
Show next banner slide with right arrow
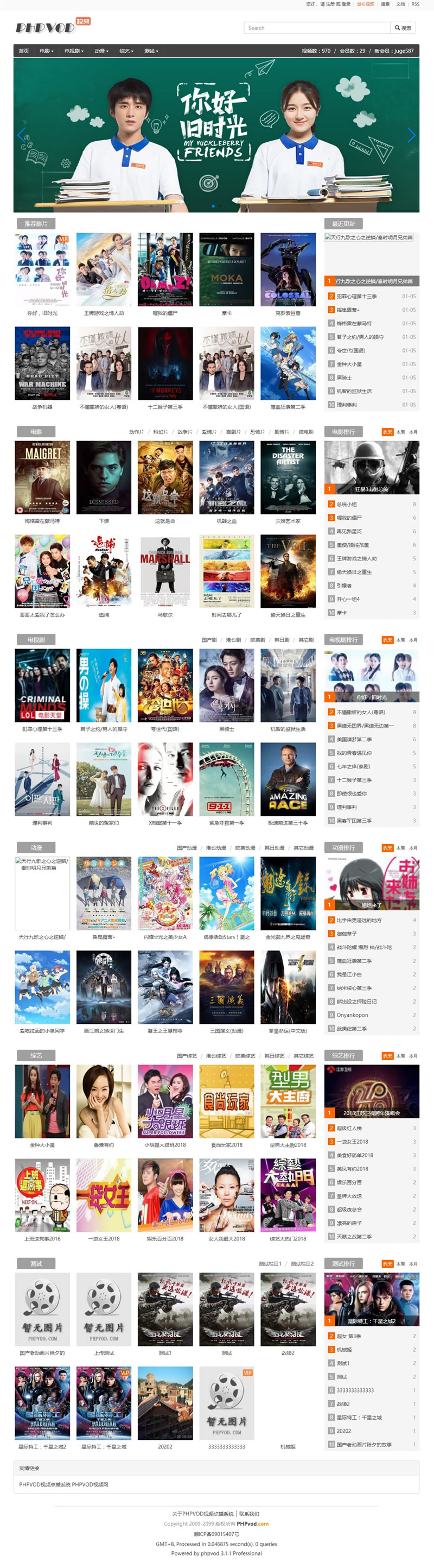[x=411, y=135]
